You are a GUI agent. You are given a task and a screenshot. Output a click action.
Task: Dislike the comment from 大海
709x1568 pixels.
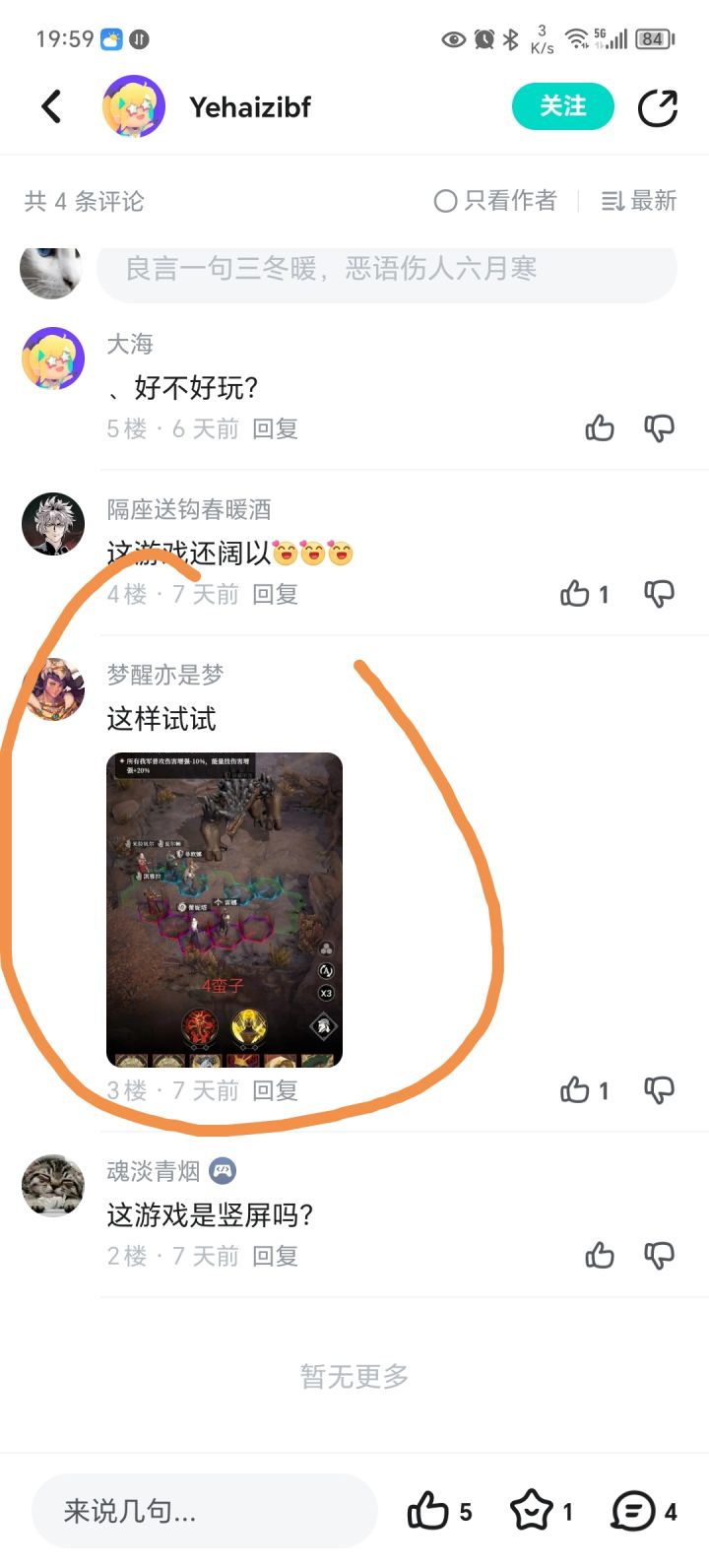pos(659,428)
